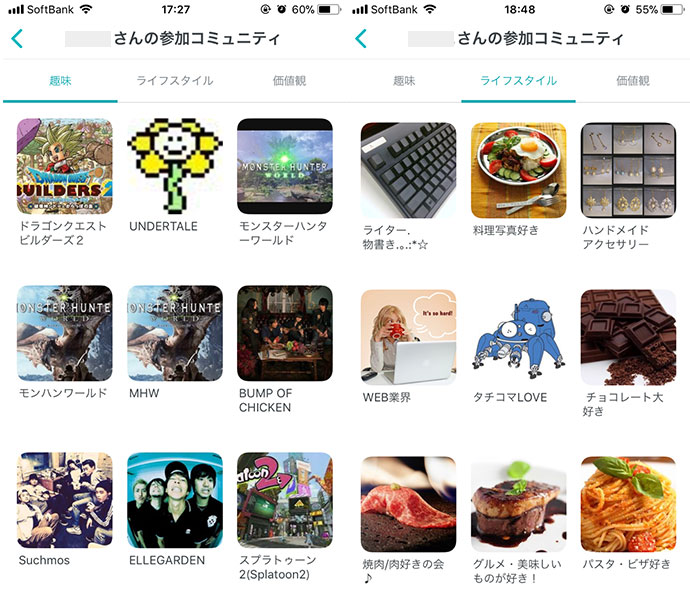Viewport: 690px width, 612px height.
Task: View the 焼肉/肉好きの会 community
Action: tap(408, 505)
